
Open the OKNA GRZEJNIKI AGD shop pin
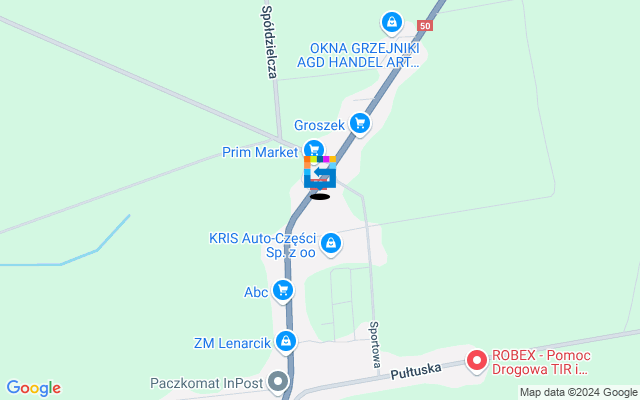pyautogui.click(x=391, y=21)
